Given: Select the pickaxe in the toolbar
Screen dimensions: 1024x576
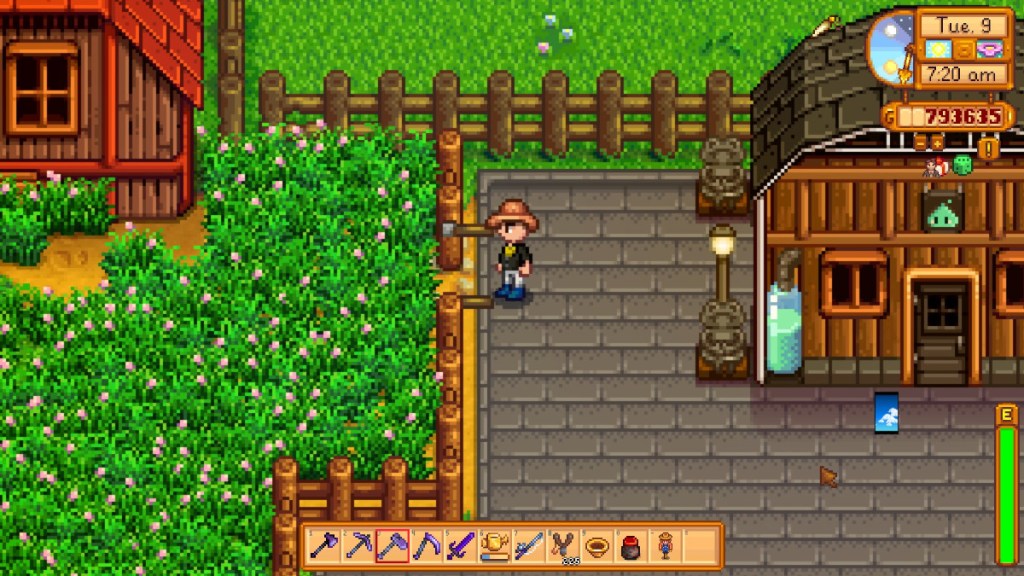Looking at the screenshot, I should [358, 546].
